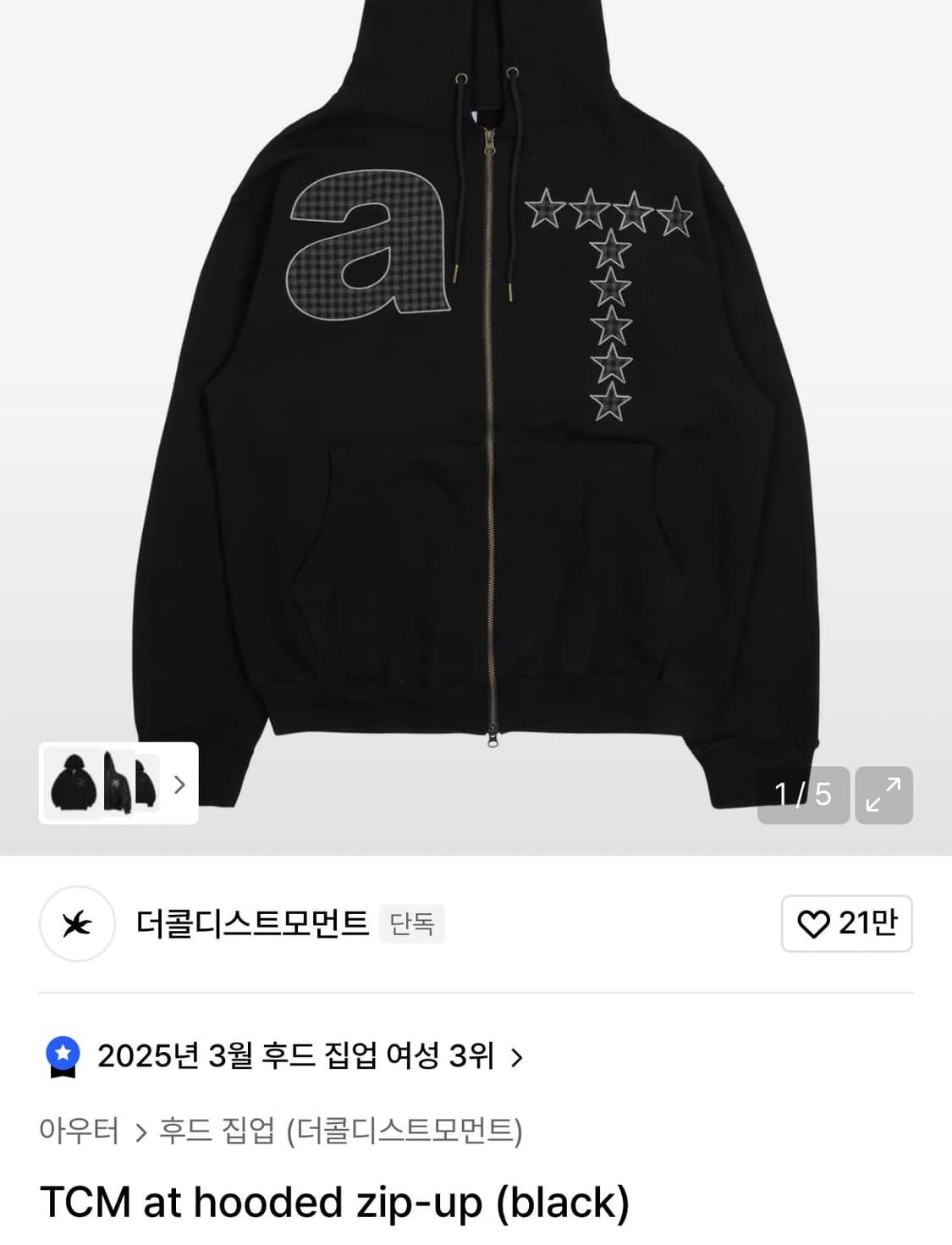View the 1/5 image progress indicator

tap(802, 794)
